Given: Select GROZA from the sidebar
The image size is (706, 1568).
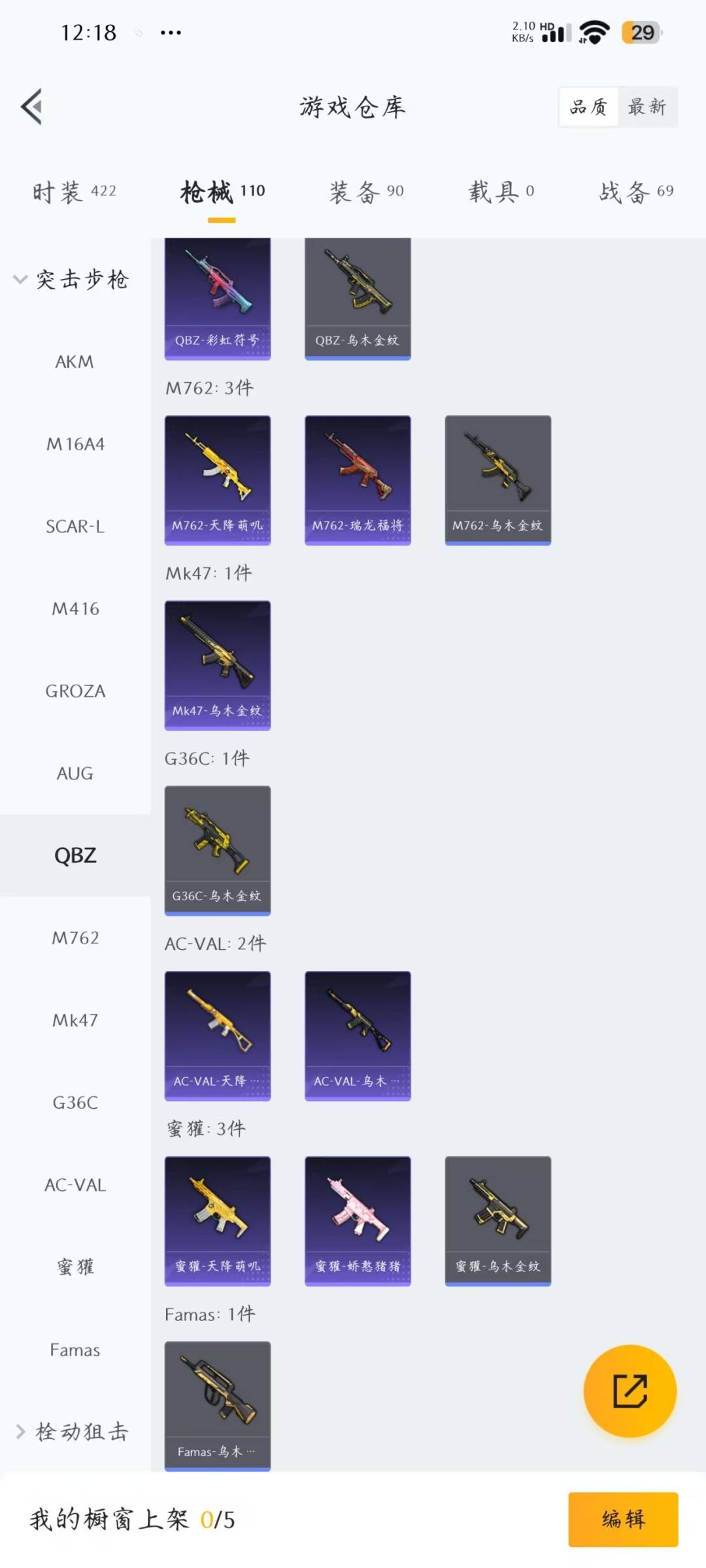Looking at the screenshot, I should [x=75, y=691].
